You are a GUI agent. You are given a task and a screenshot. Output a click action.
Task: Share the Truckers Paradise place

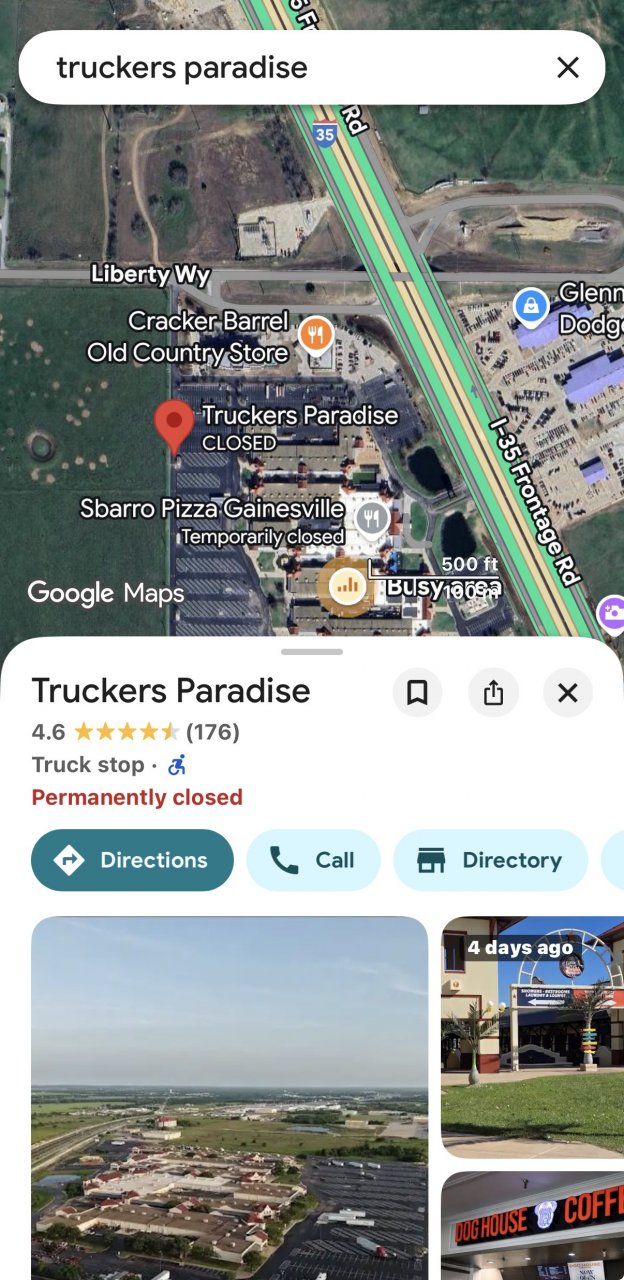click(493, 692)
